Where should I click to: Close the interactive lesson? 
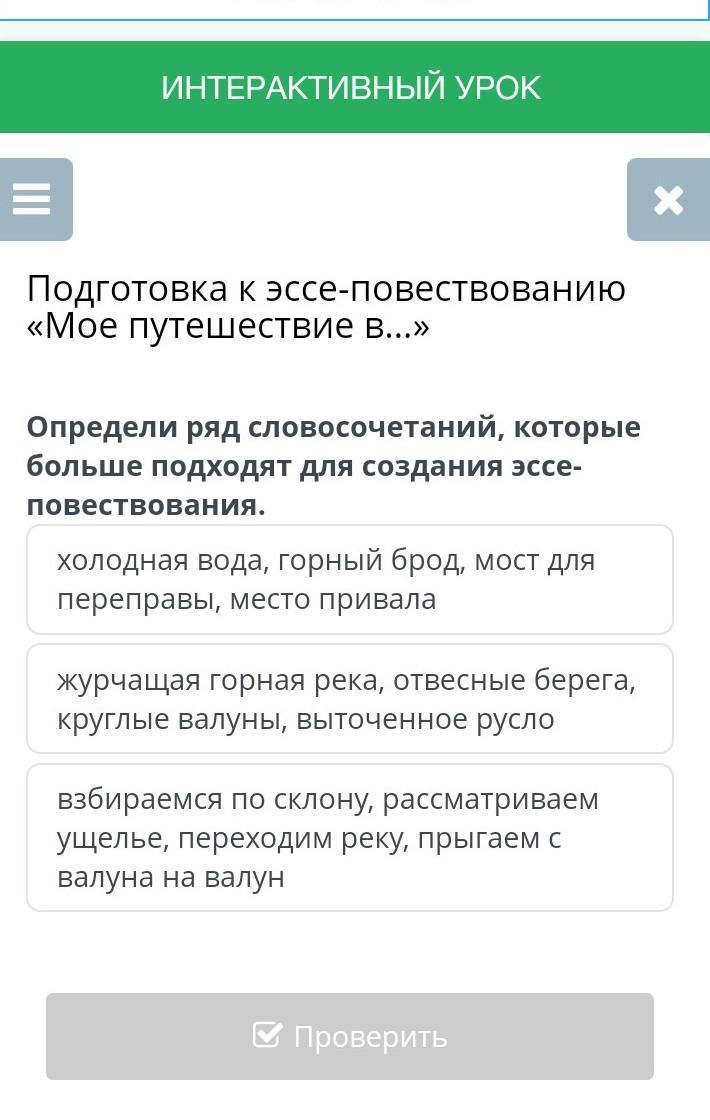tap(668, 200)
